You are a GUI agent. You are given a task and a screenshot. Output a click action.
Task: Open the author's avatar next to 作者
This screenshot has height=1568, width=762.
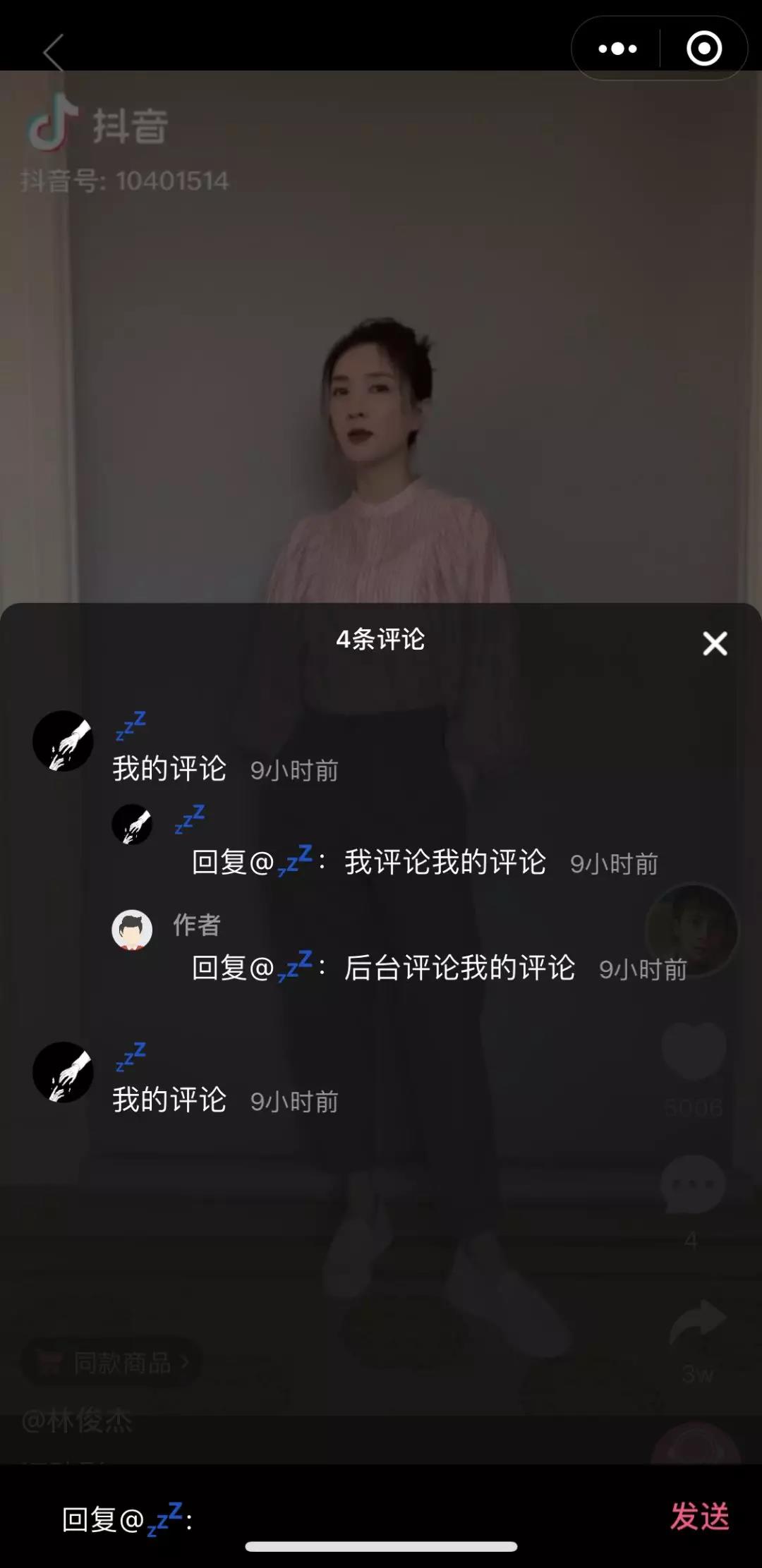pyautogui.click(x=132, y=929)
